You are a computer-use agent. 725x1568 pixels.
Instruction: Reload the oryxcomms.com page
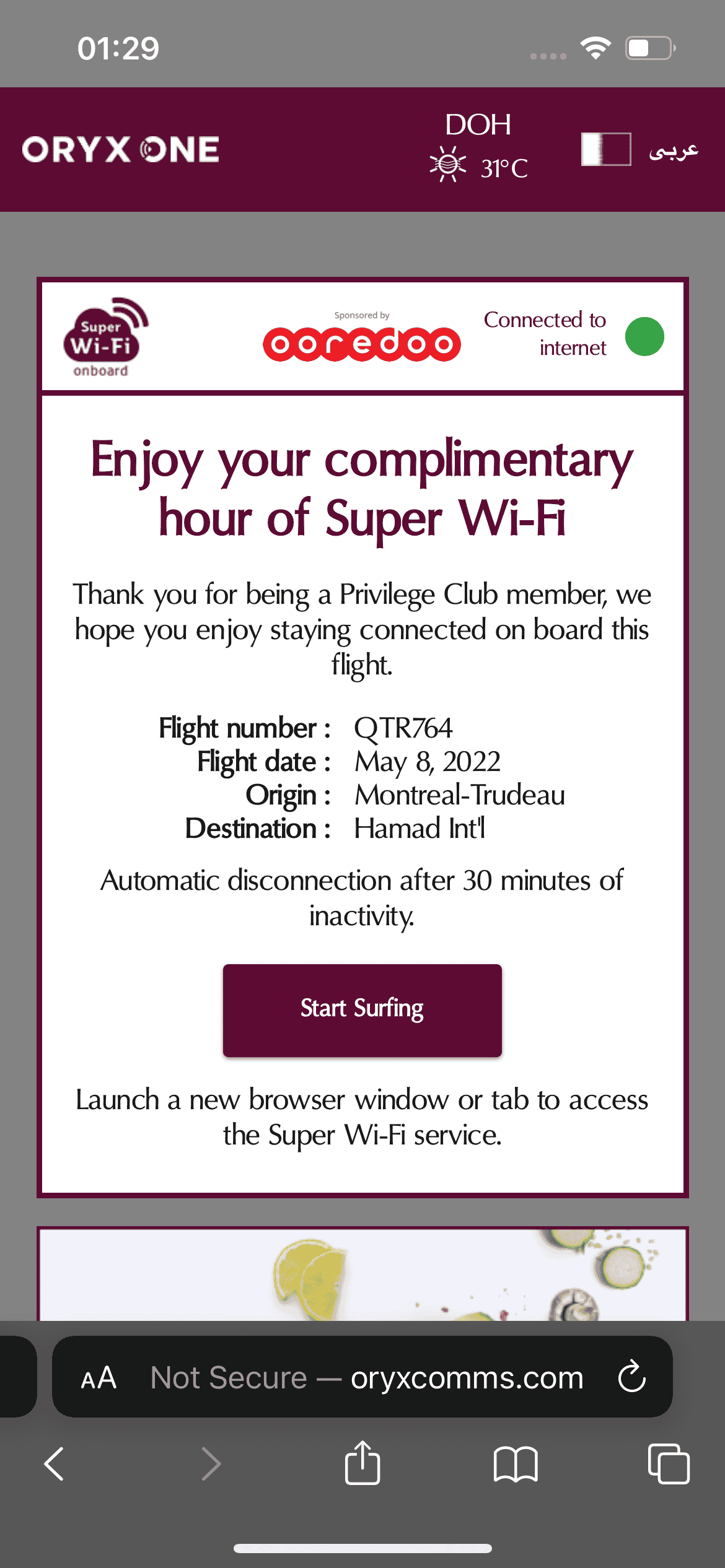click(x=631, y=1377)
